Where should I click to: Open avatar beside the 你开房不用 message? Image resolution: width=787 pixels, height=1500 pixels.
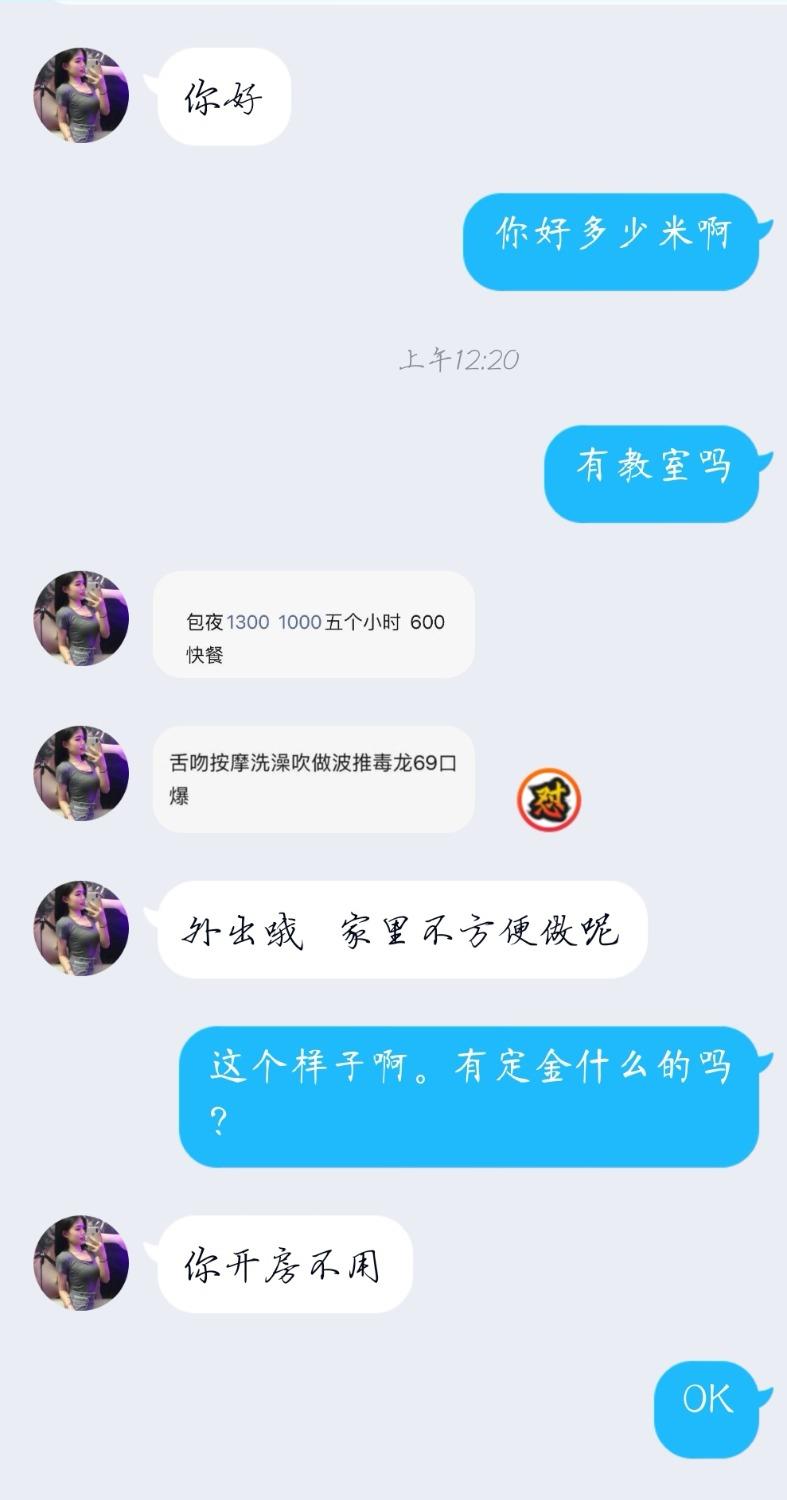tap(81, 1263)
